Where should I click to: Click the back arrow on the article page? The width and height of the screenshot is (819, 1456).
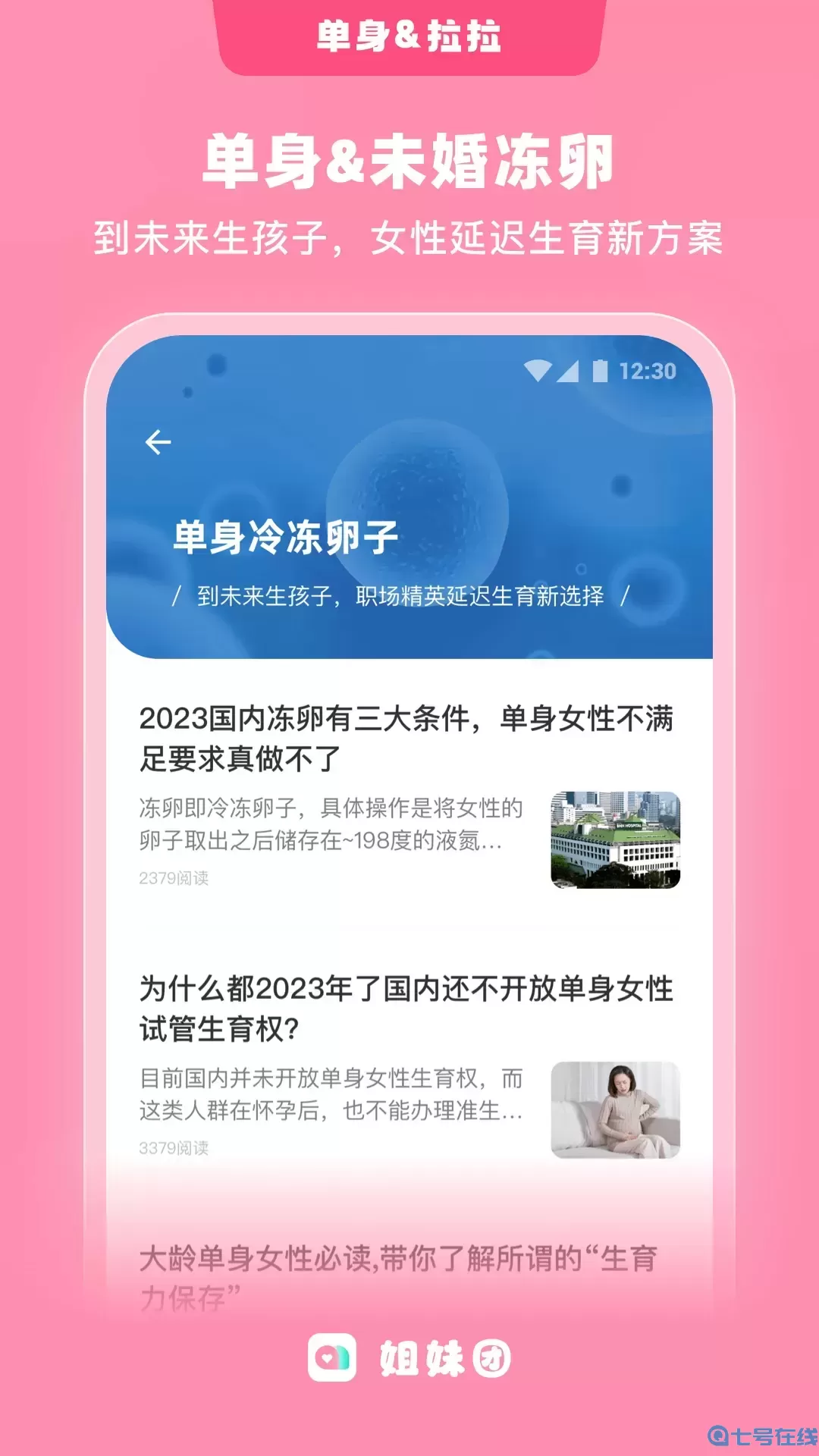(157, 443)
